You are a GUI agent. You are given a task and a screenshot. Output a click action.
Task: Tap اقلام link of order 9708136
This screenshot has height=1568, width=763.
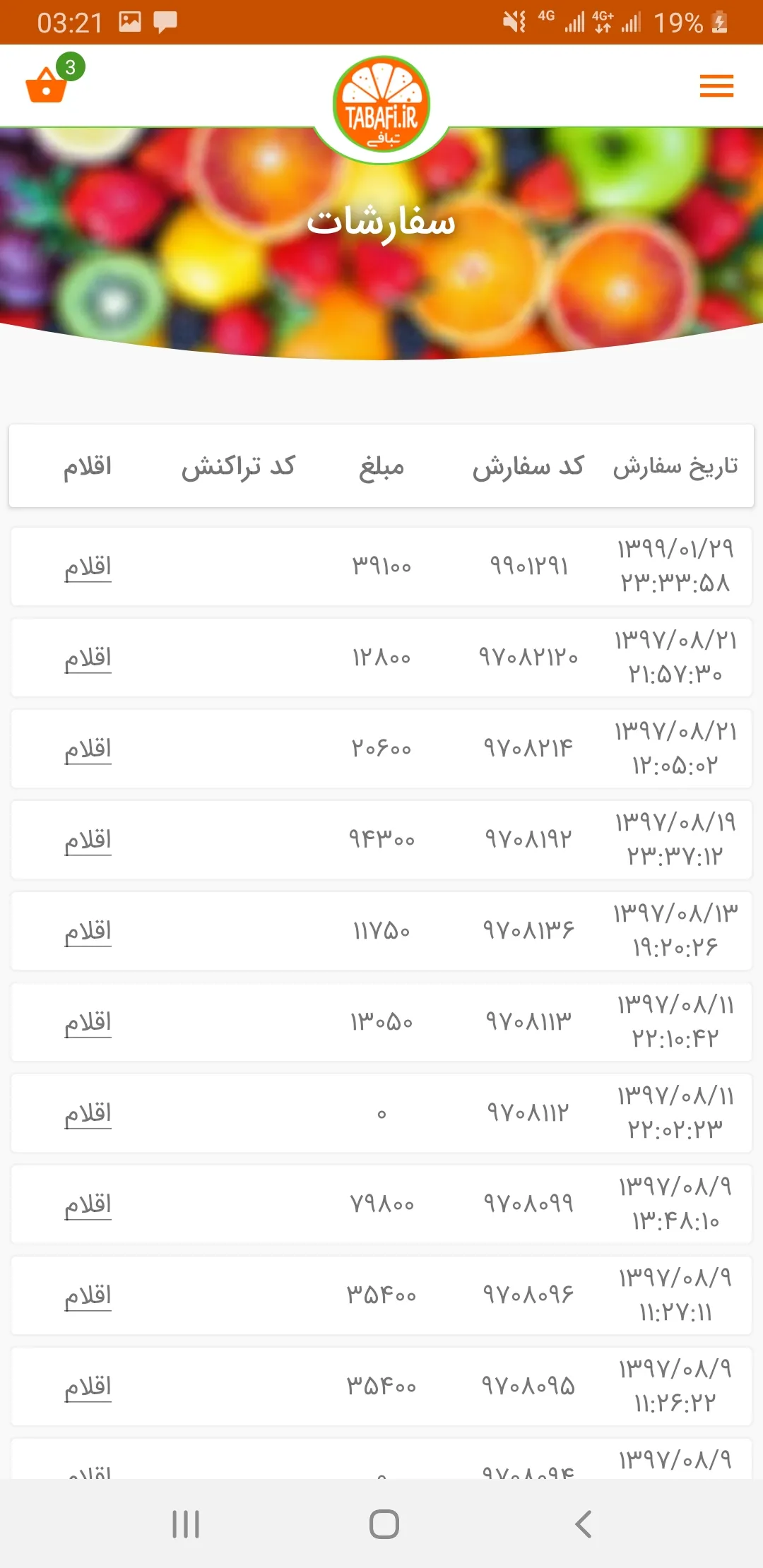pyautogui.click(x=88, y=932)
